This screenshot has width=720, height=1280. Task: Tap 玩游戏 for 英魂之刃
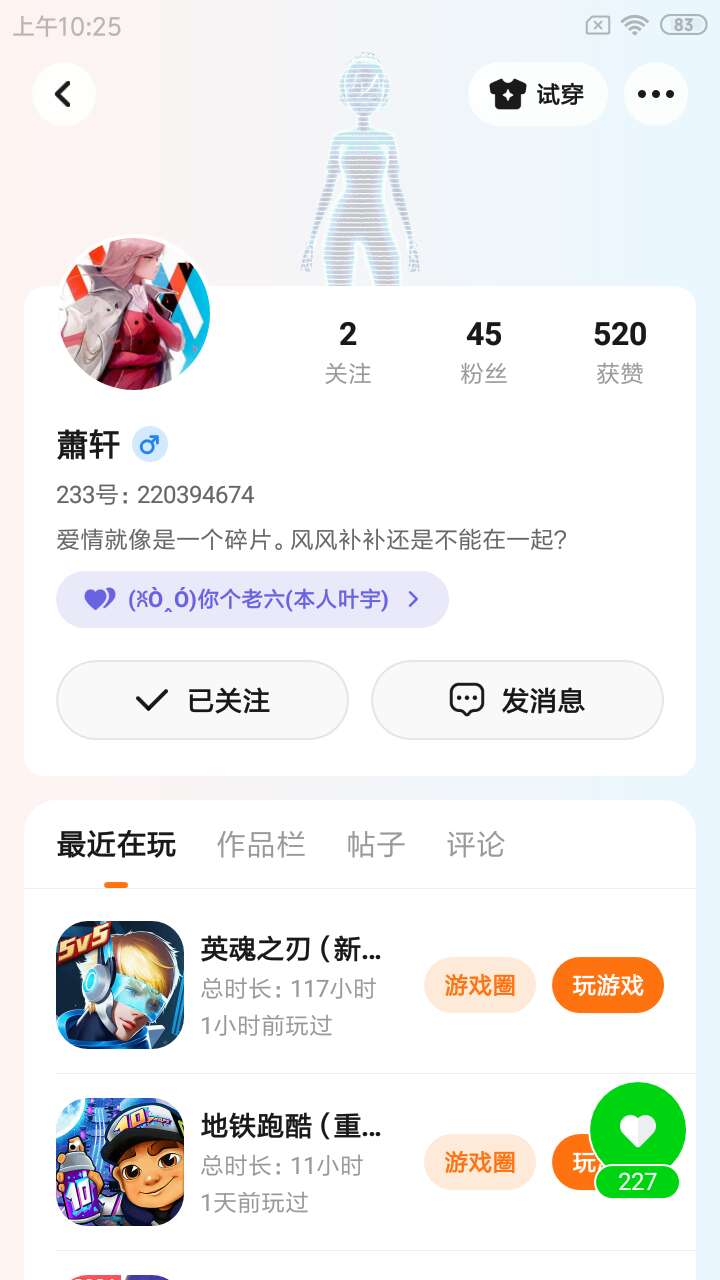pyautogui.click(x=607, y=986)
